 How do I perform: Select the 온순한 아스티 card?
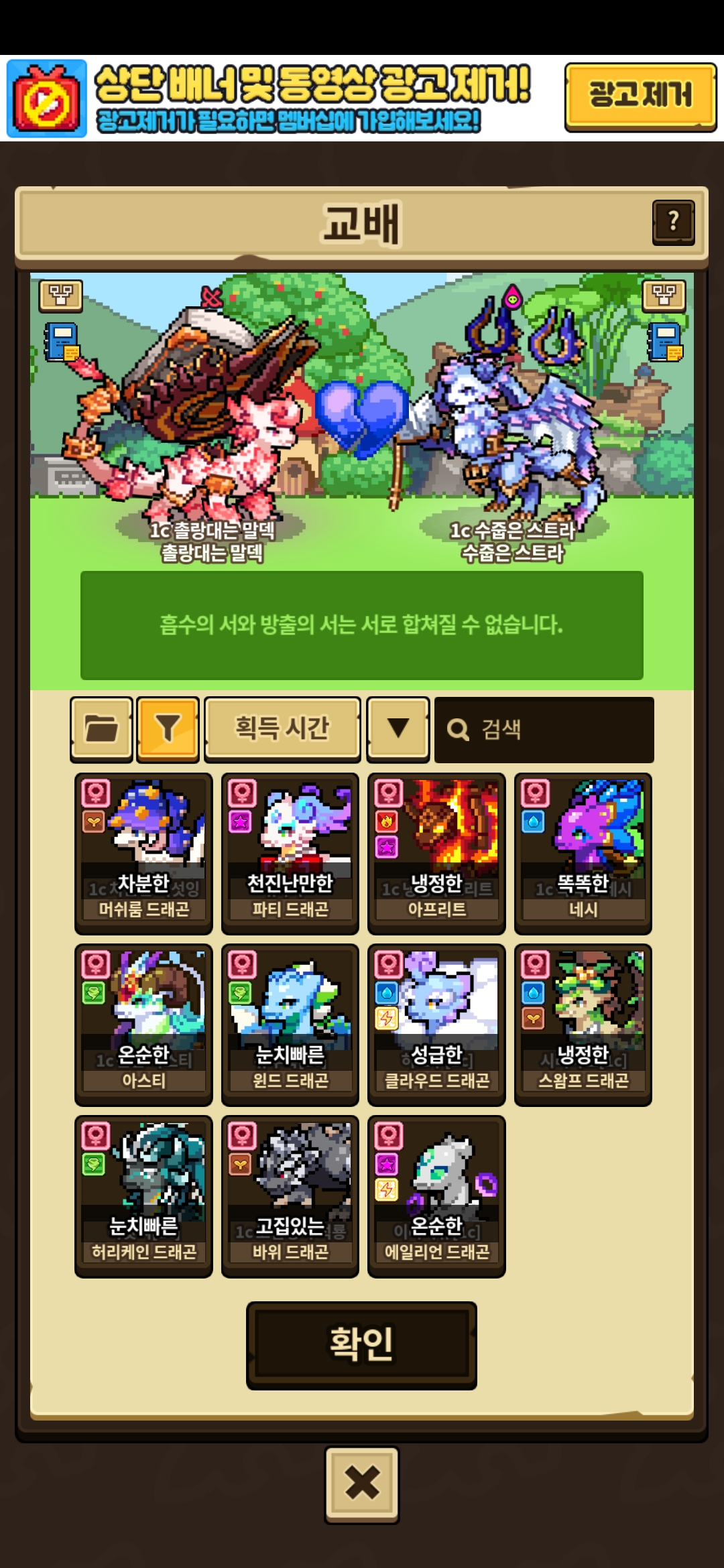click(143, 1024)
